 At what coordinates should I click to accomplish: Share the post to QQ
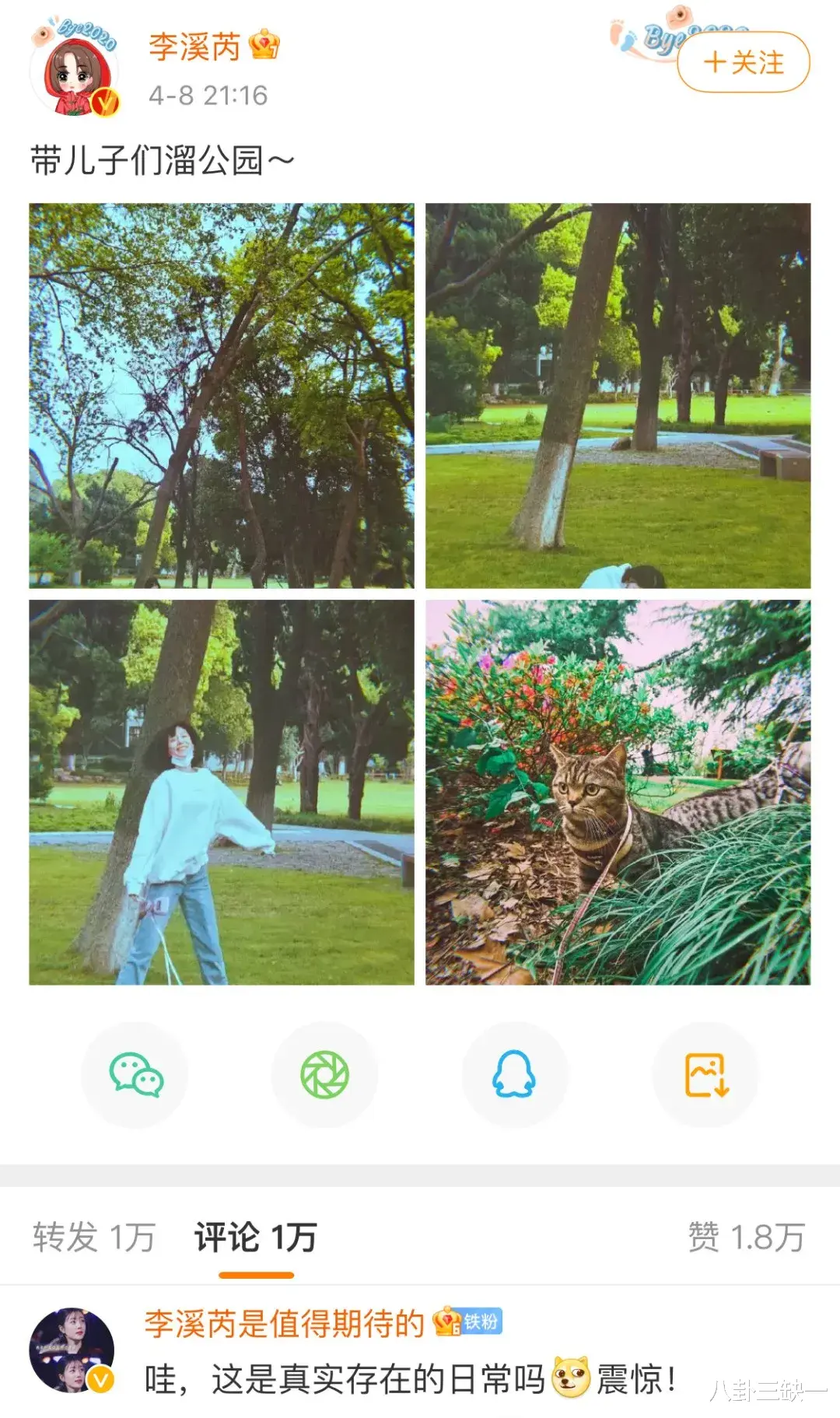[x=515, y=1073]
